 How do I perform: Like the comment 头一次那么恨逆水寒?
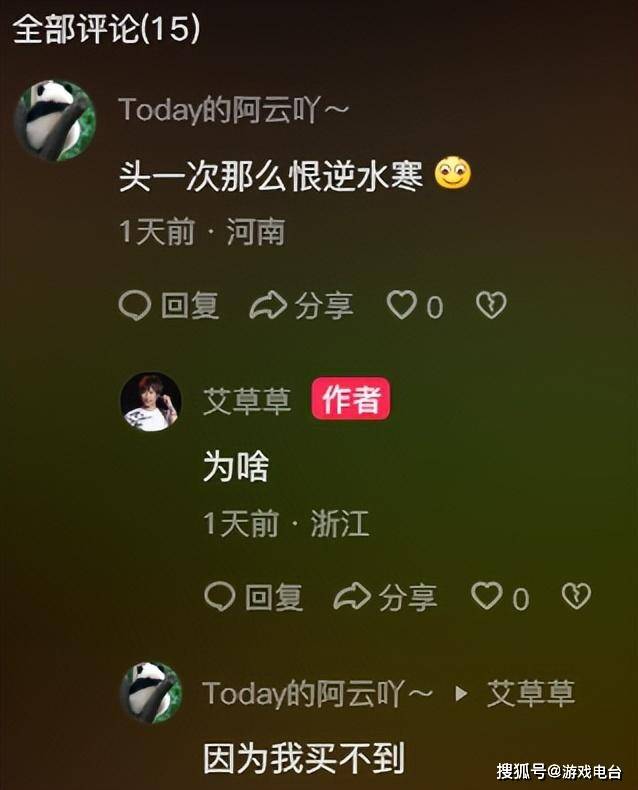(x=403, y=306)
